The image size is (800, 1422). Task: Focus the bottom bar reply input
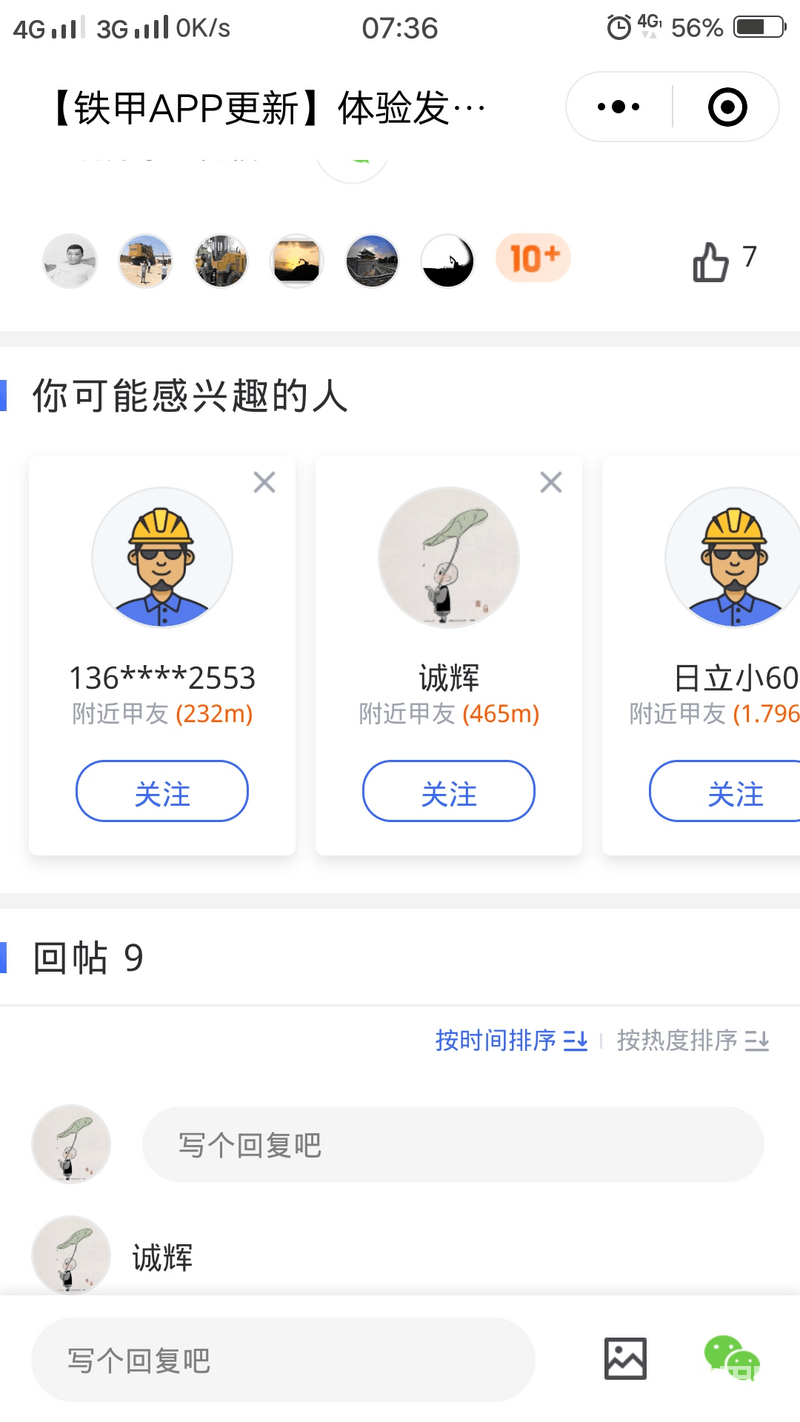pos(283,1360)
